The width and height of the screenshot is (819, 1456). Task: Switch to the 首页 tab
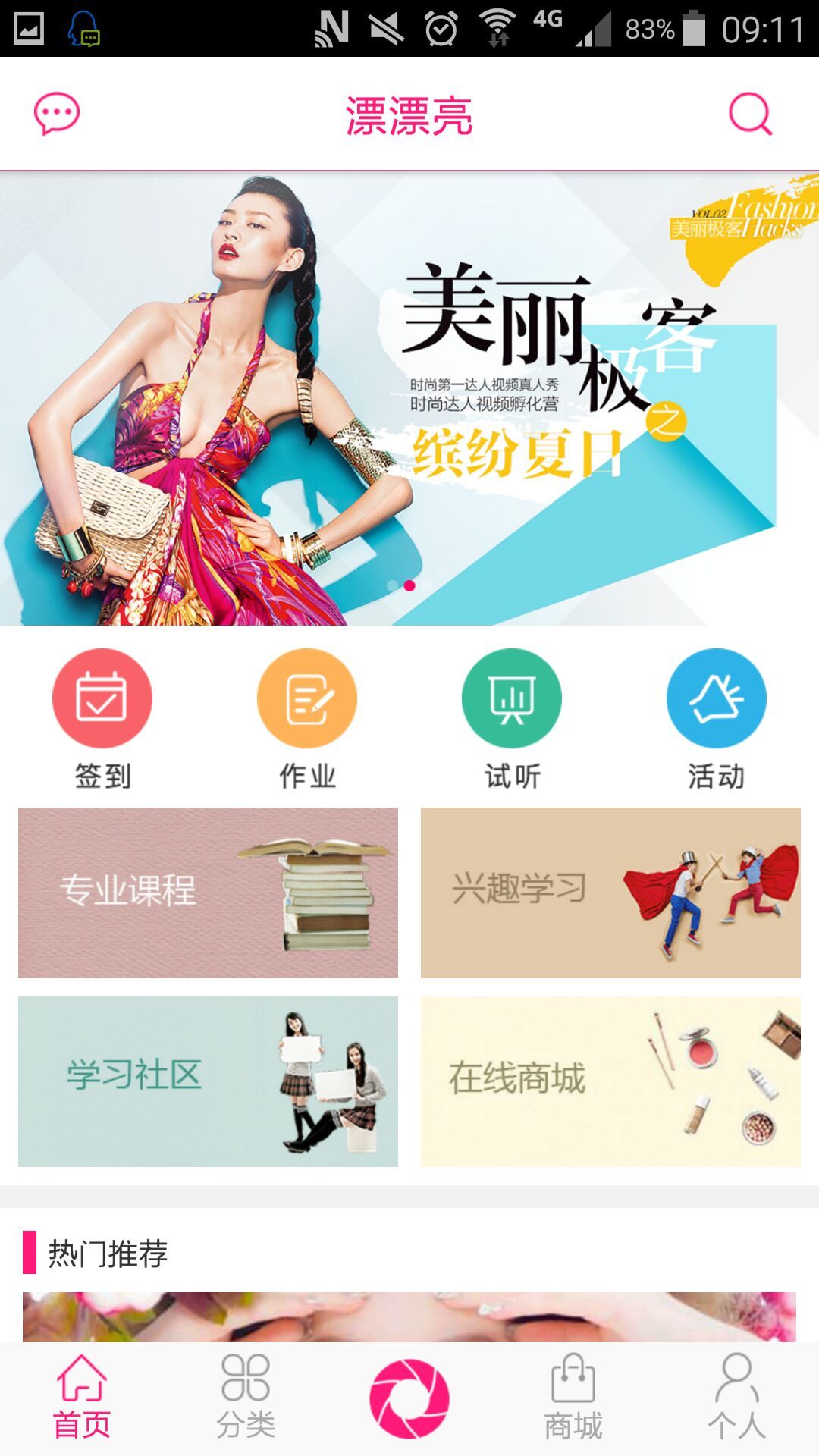[82, 1399]
